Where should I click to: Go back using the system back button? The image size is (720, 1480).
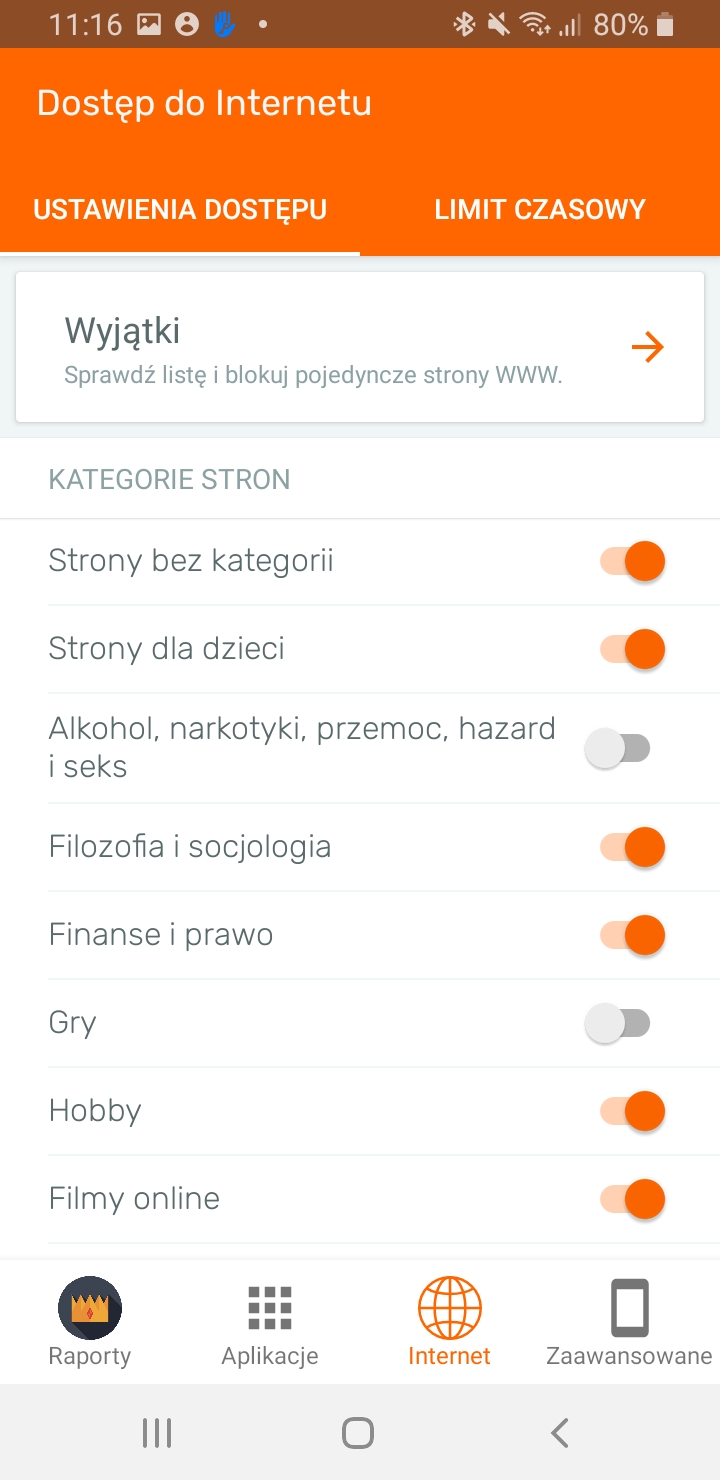(x=560, y=1433)
